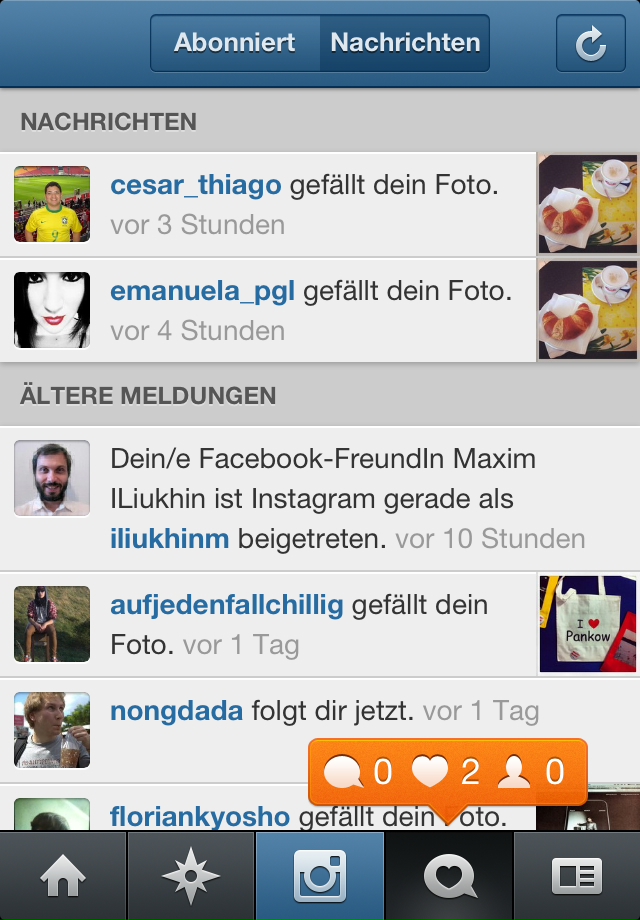Tap cesar_thiago's avatar picture
640x920 pixels.
pyautogui.click(x=52, y=204)
